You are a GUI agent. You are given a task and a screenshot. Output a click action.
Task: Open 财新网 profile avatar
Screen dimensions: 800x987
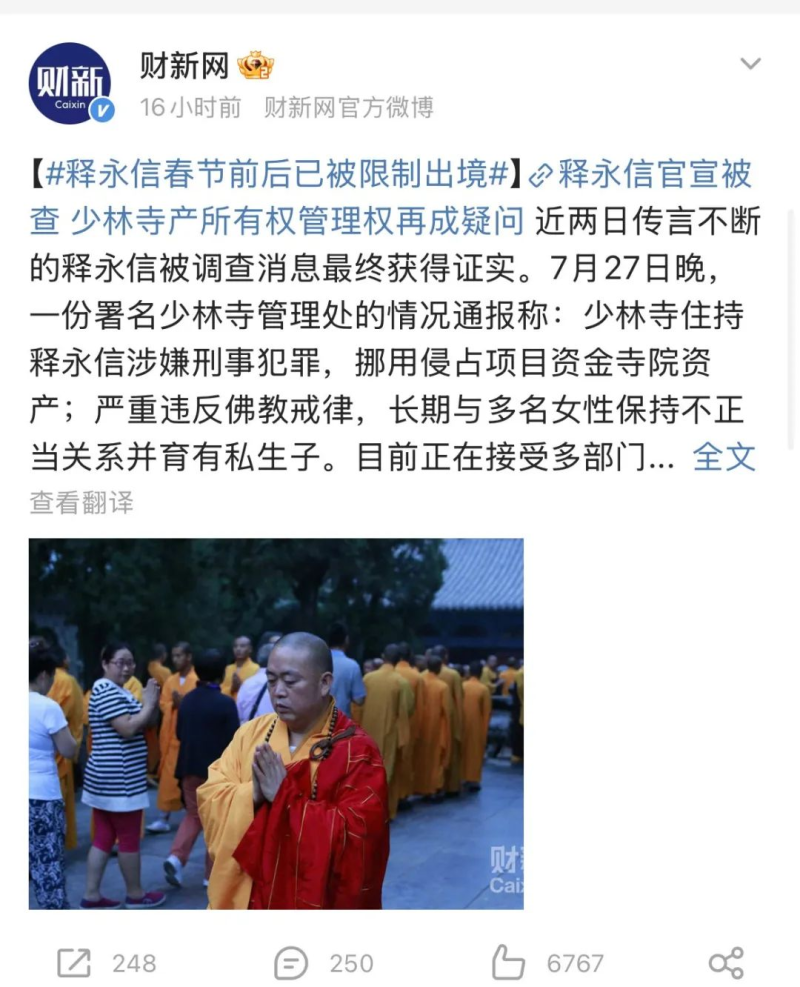(x=70, y=84)
